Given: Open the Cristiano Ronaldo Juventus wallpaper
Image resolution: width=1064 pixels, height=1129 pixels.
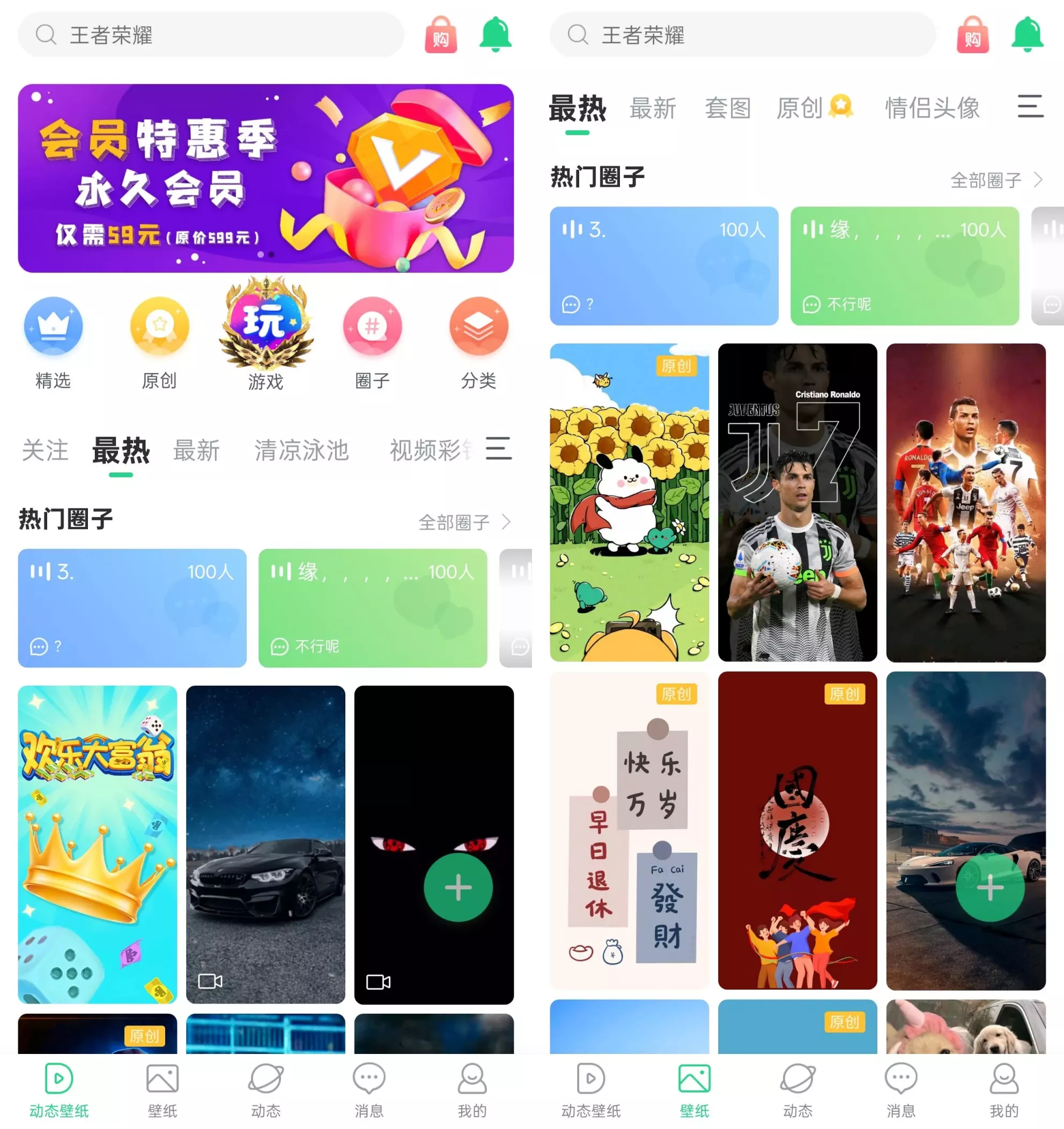Looking at the screenshot, I should [797, 502].
